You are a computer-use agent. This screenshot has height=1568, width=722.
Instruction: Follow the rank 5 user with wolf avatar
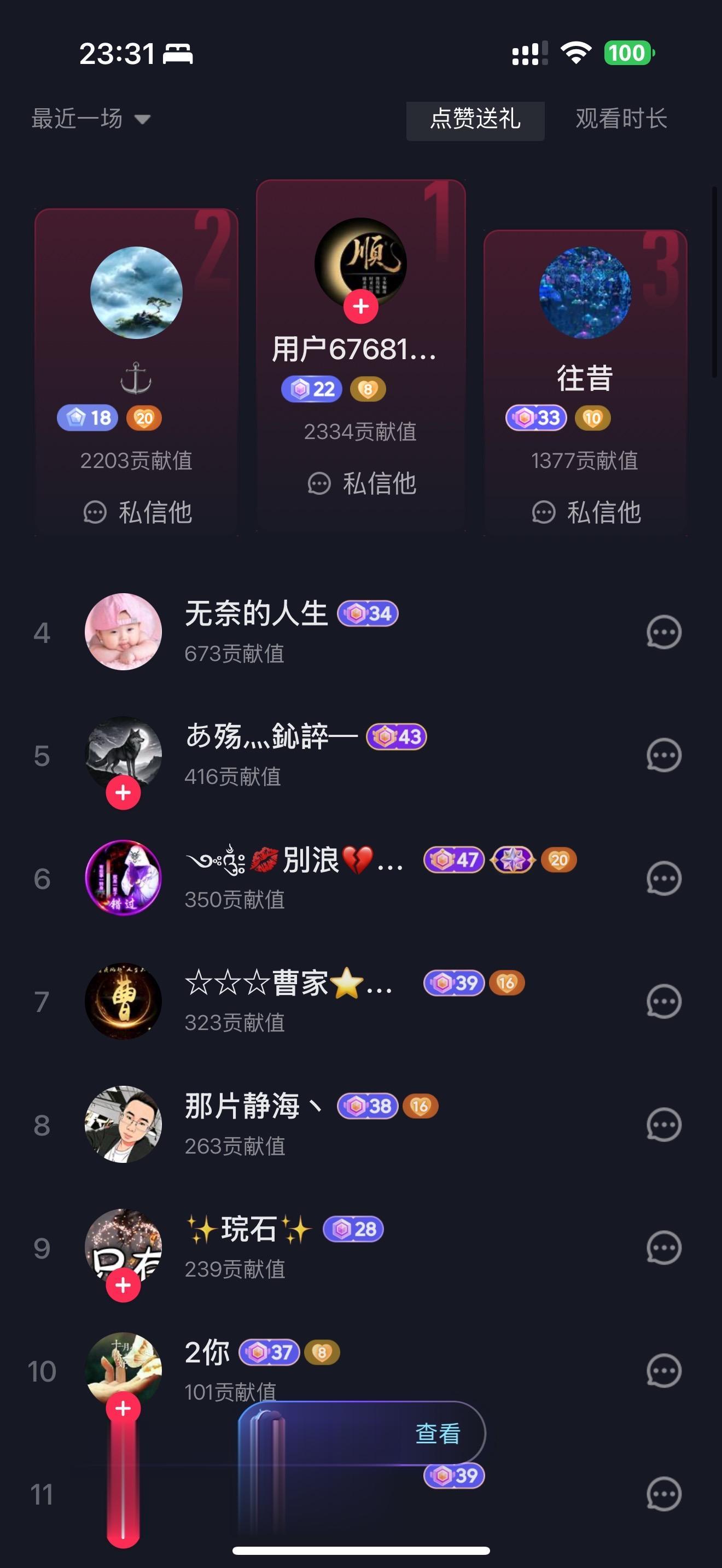point(123,793)
